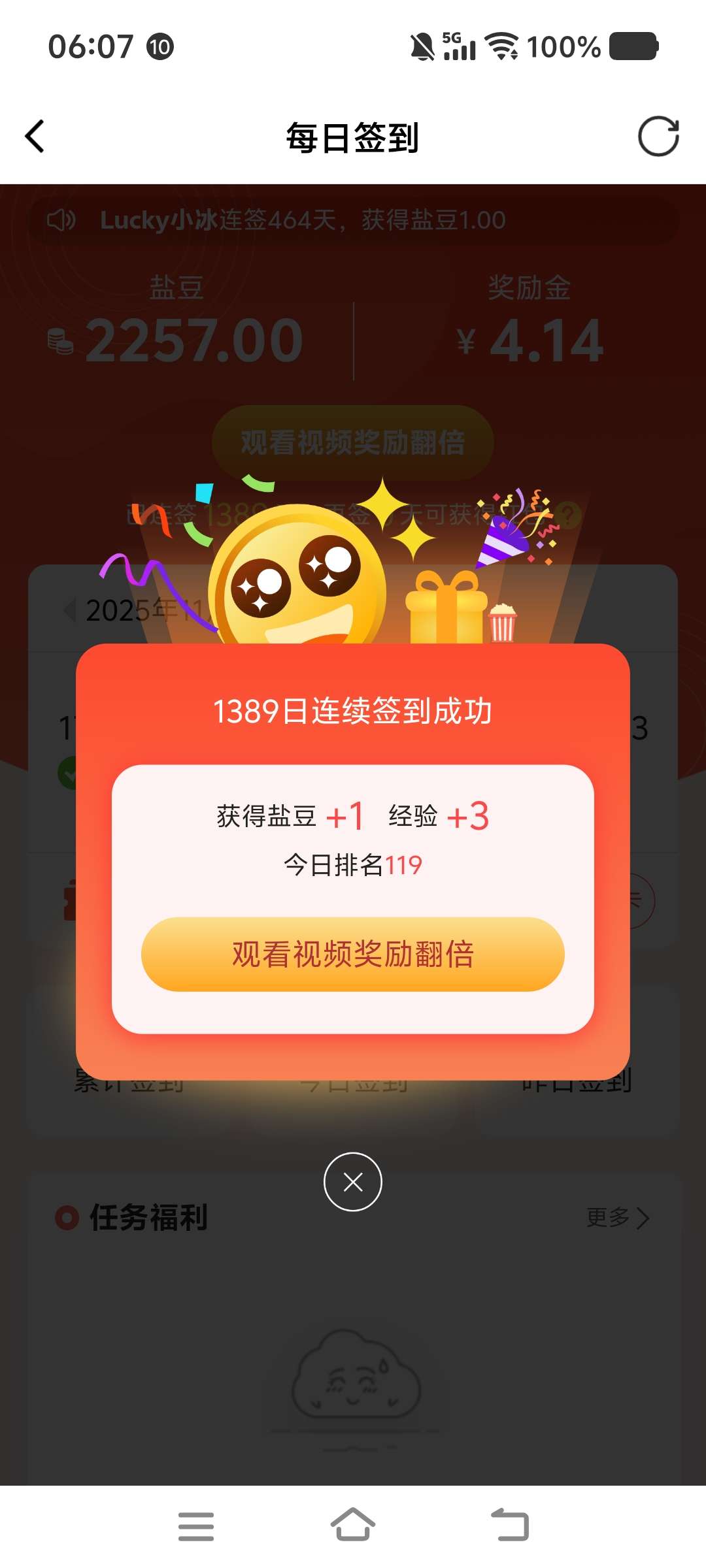
Task: Dismiss the popup with the X button
Action: tap(353, 1182)
